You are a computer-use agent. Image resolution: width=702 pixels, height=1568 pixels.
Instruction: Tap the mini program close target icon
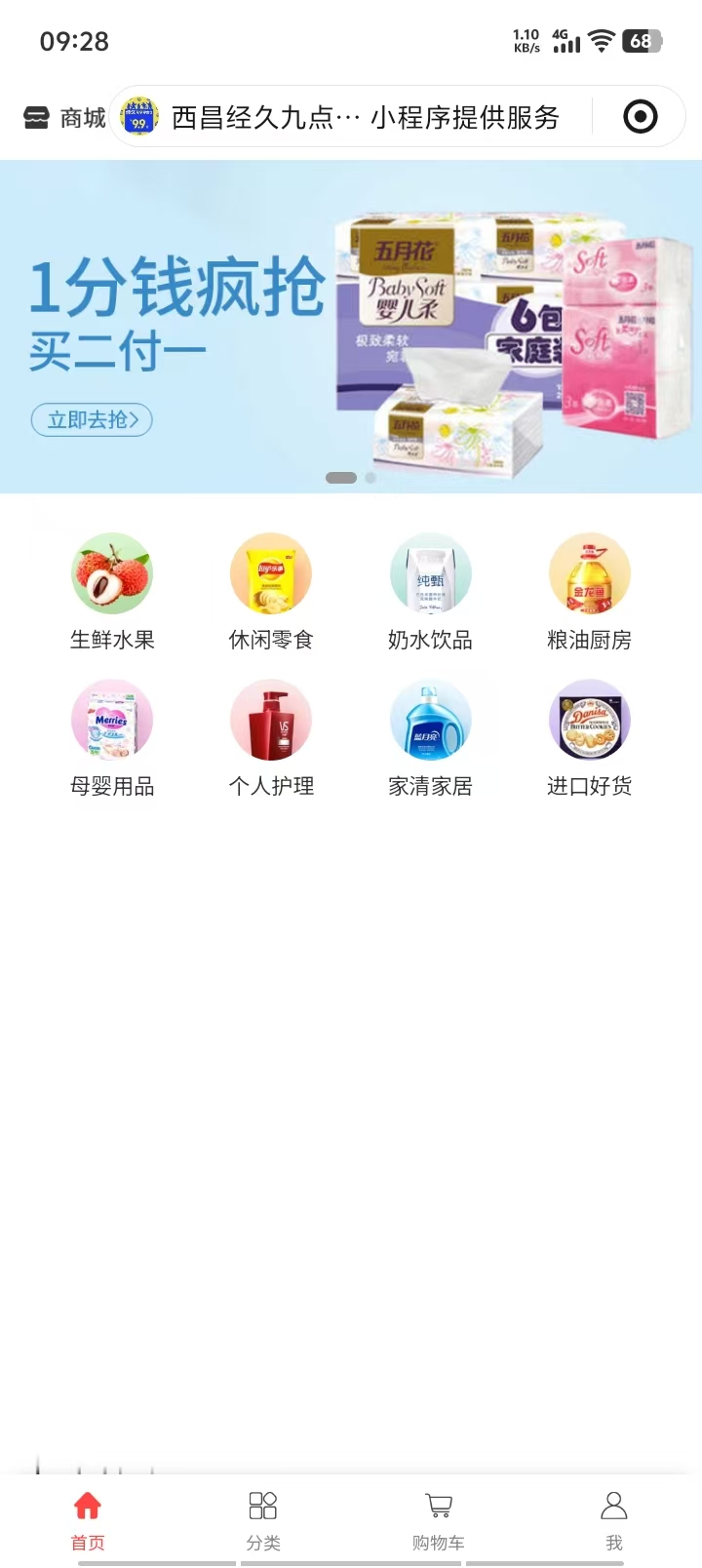640,117
